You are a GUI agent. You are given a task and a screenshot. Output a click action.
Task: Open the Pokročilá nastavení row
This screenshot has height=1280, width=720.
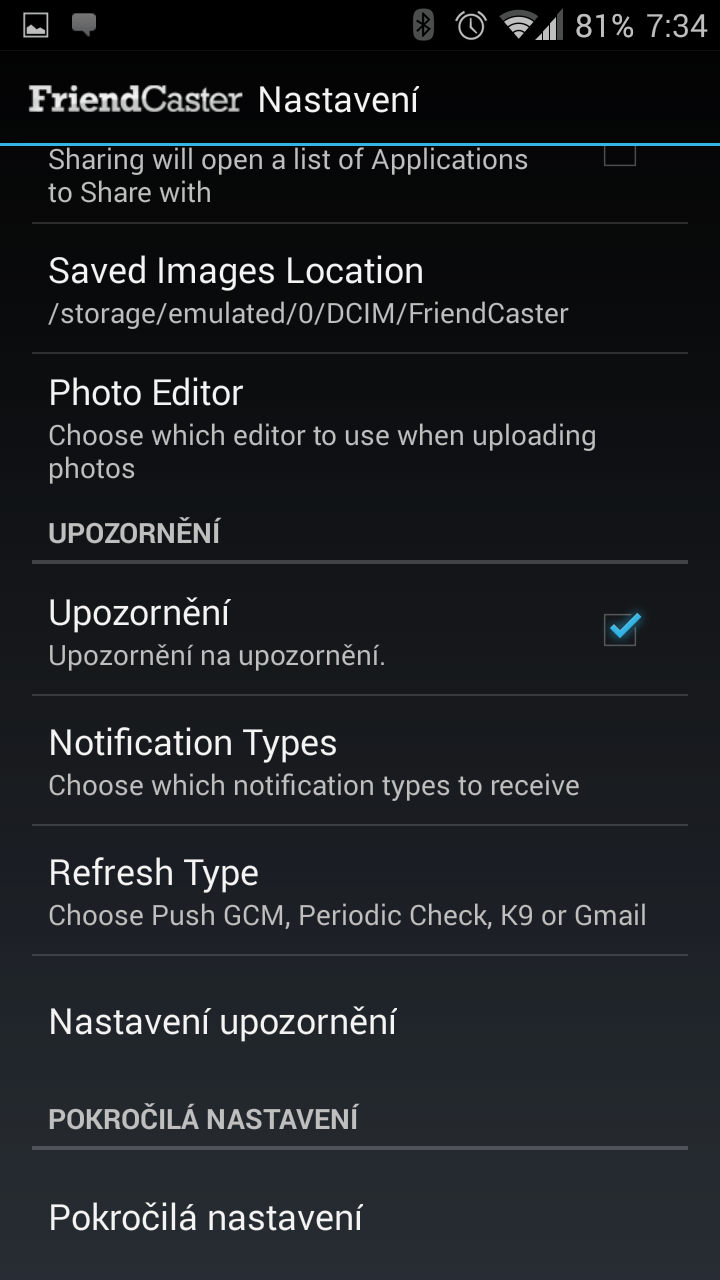[360, 1217]
